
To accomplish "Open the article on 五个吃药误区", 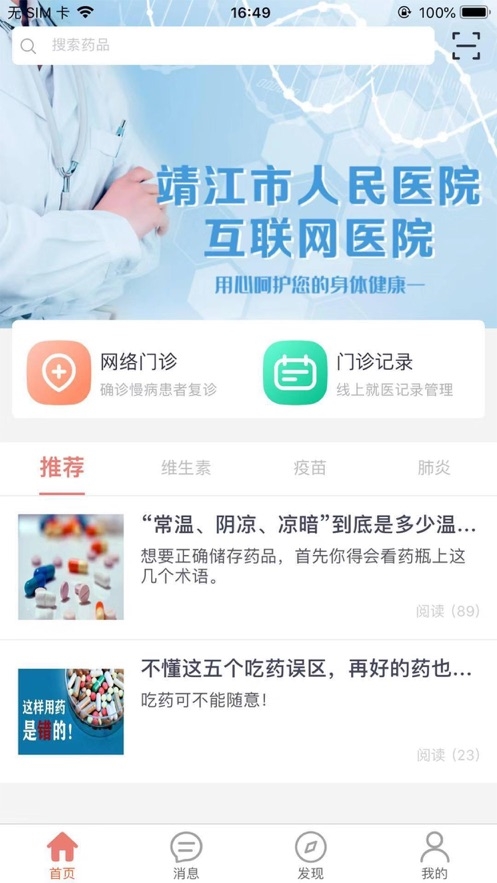I will 248,711.
